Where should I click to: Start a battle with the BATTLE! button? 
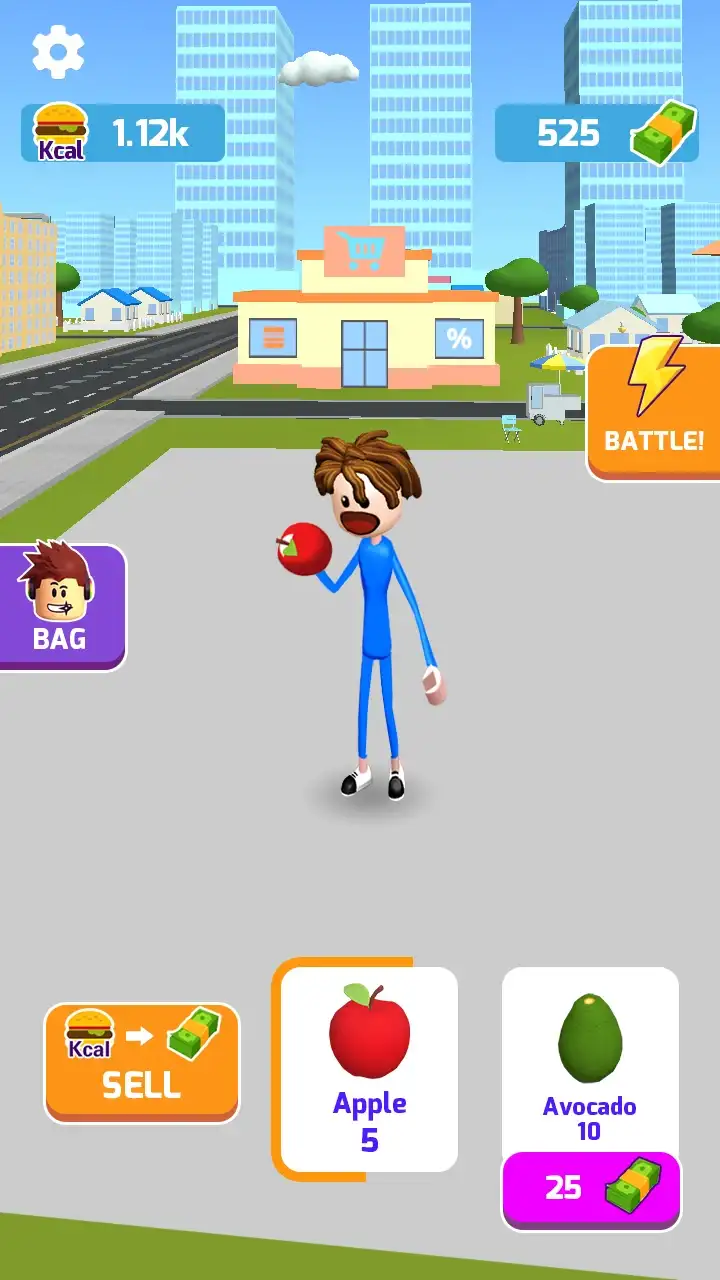[654, 412]
